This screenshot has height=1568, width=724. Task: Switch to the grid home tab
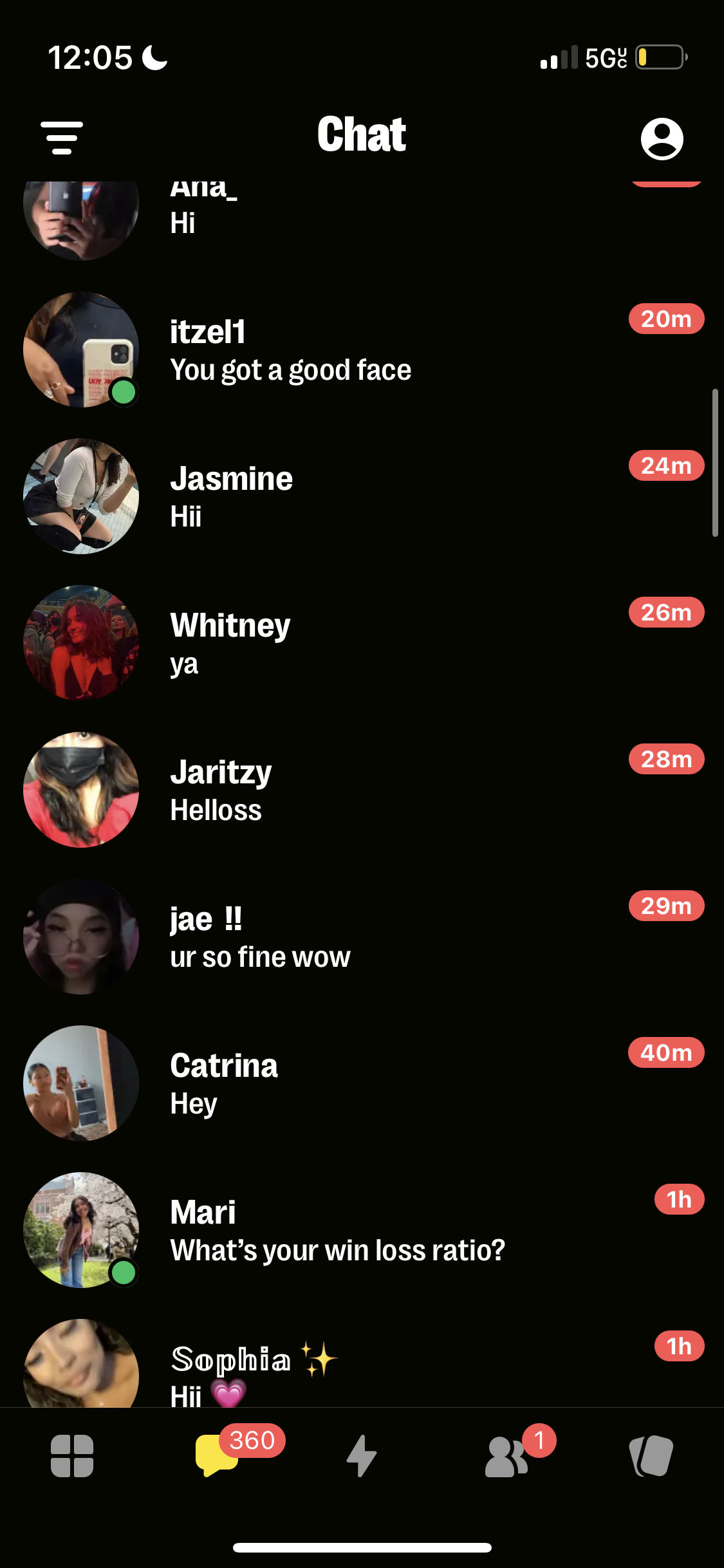(72, 1456)
